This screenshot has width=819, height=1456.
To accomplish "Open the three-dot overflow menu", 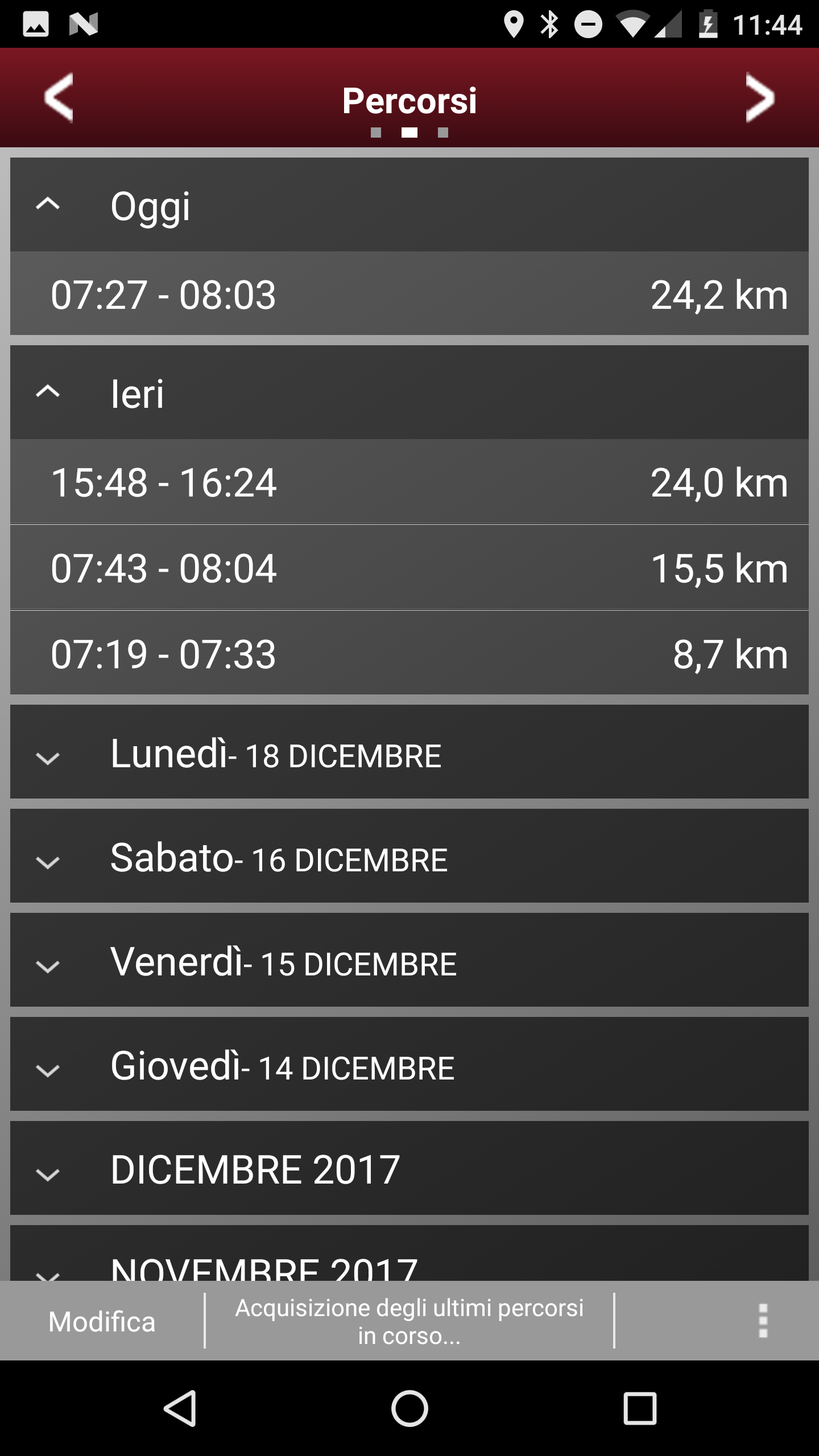I will (763, 1321).
